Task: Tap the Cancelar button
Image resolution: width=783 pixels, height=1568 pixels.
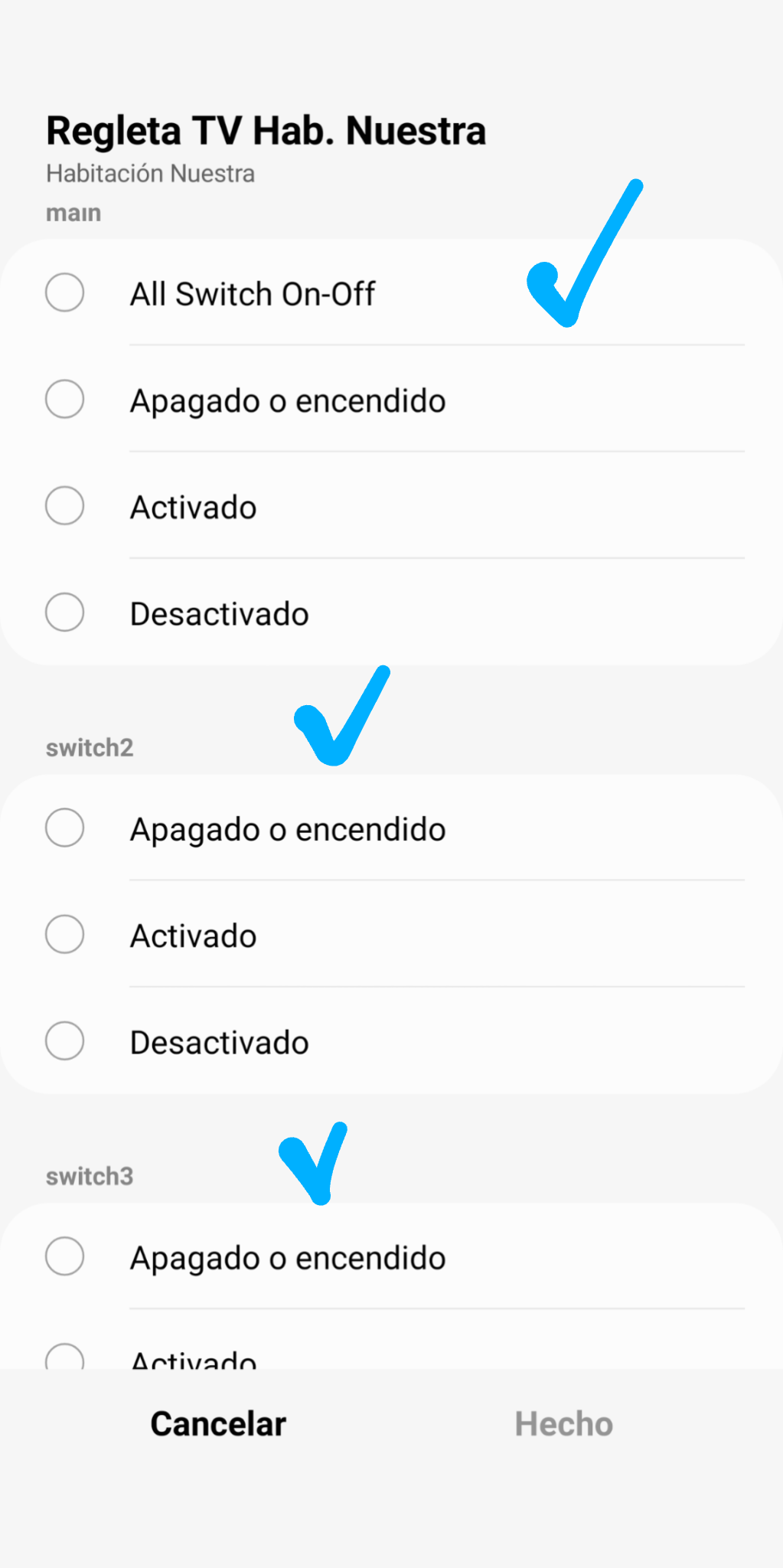Action: (218, 1424)
